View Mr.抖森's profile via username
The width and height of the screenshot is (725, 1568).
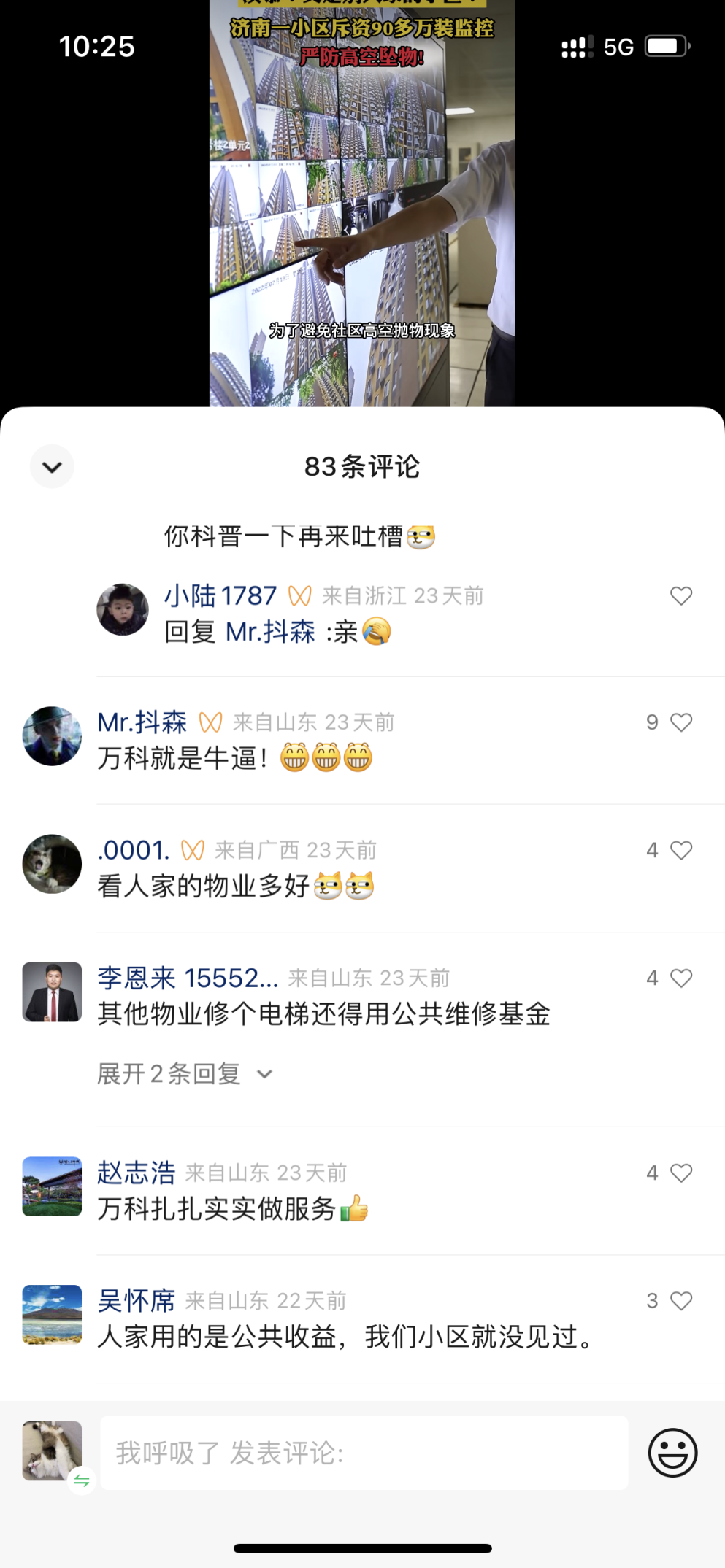[142, 722]
